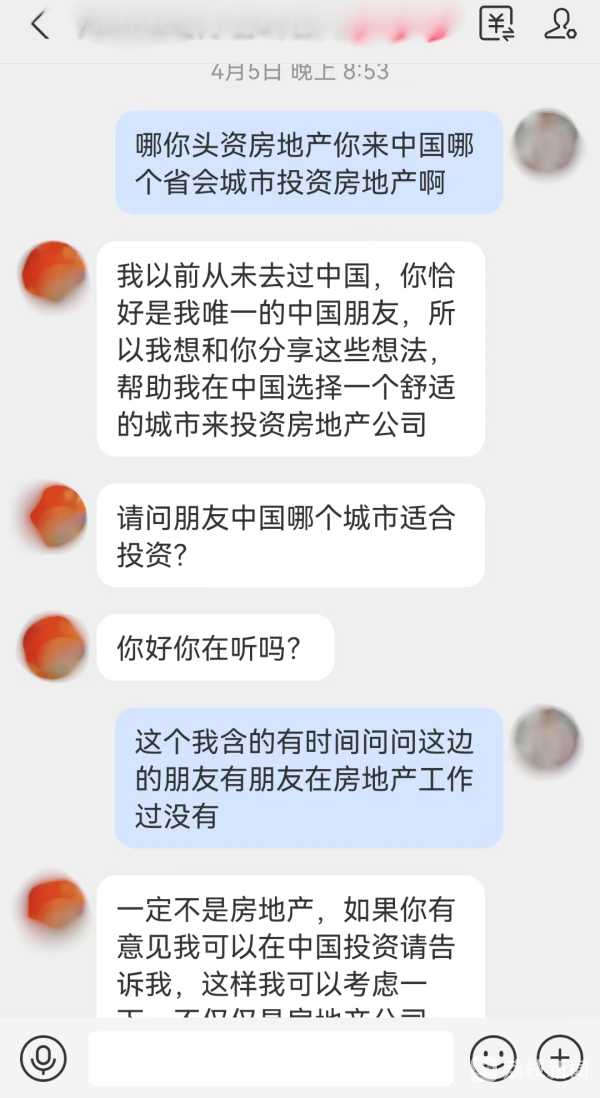This screenshot has width=600, height=1098.
Task: Tap the voice input microphone
Action: point(43,1058)
